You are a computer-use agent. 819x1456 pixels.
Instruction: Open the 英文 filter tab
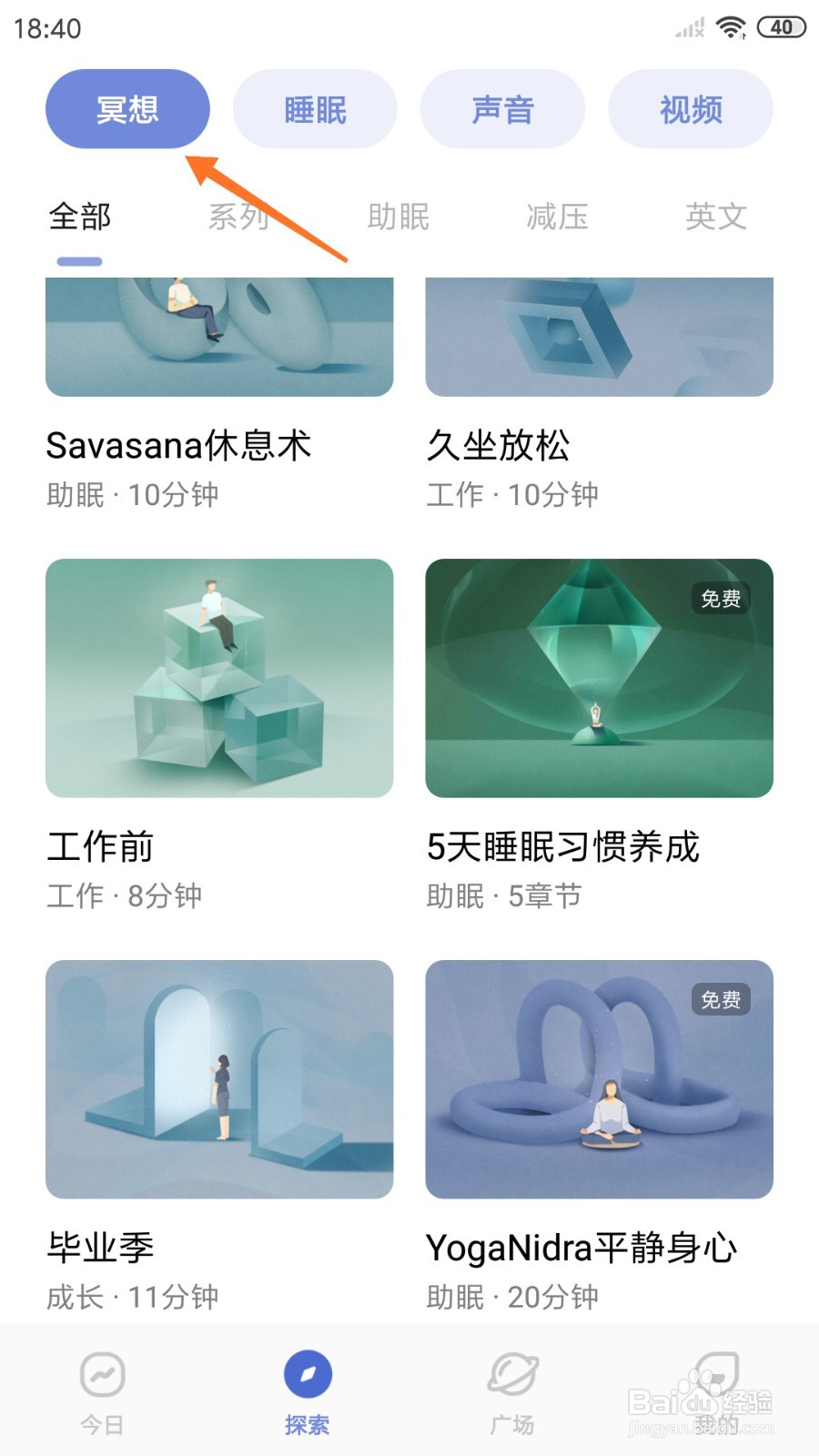coord(716,217)
